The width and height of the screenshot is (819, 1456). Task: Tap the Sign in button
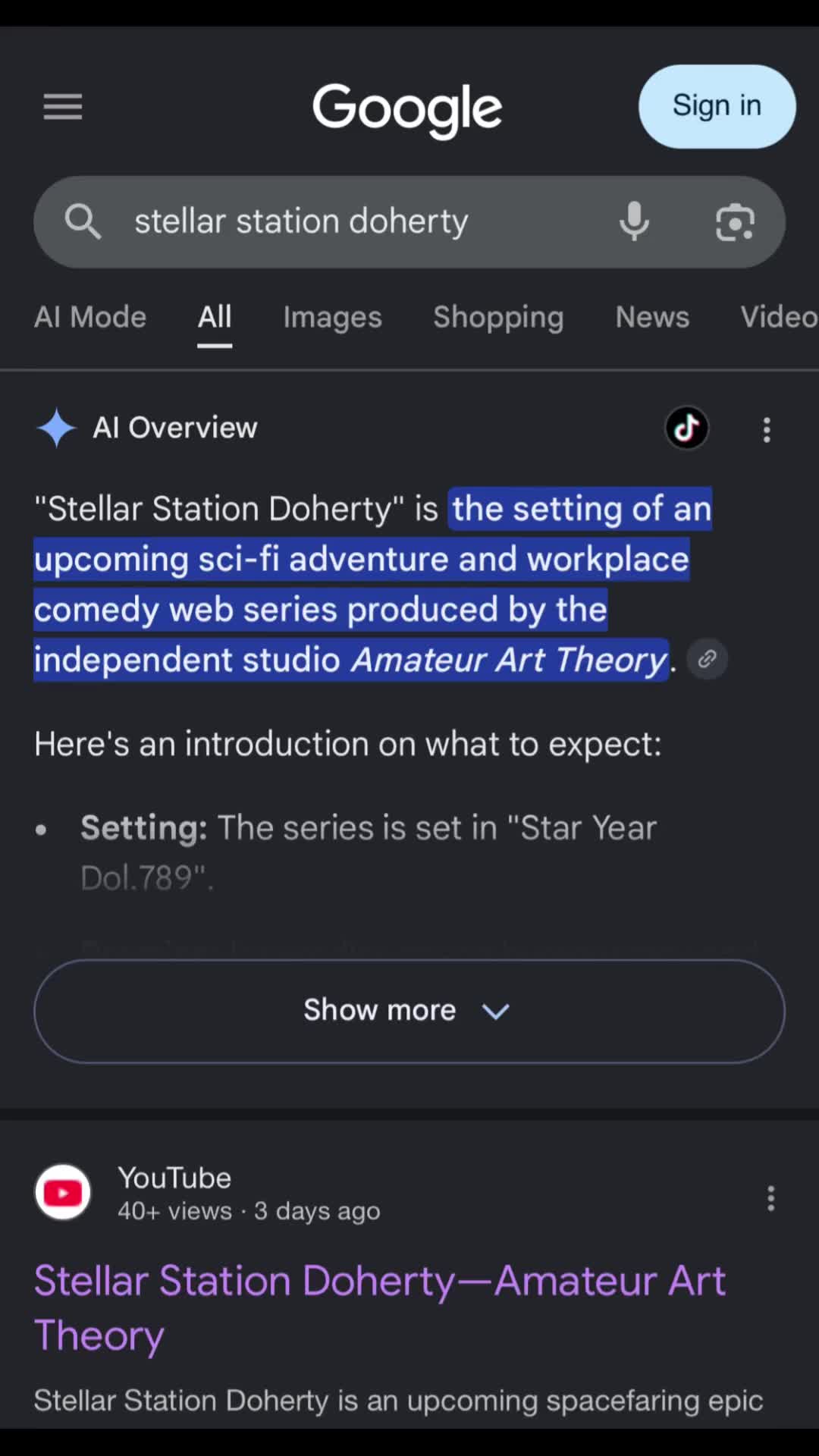point(717,106)
